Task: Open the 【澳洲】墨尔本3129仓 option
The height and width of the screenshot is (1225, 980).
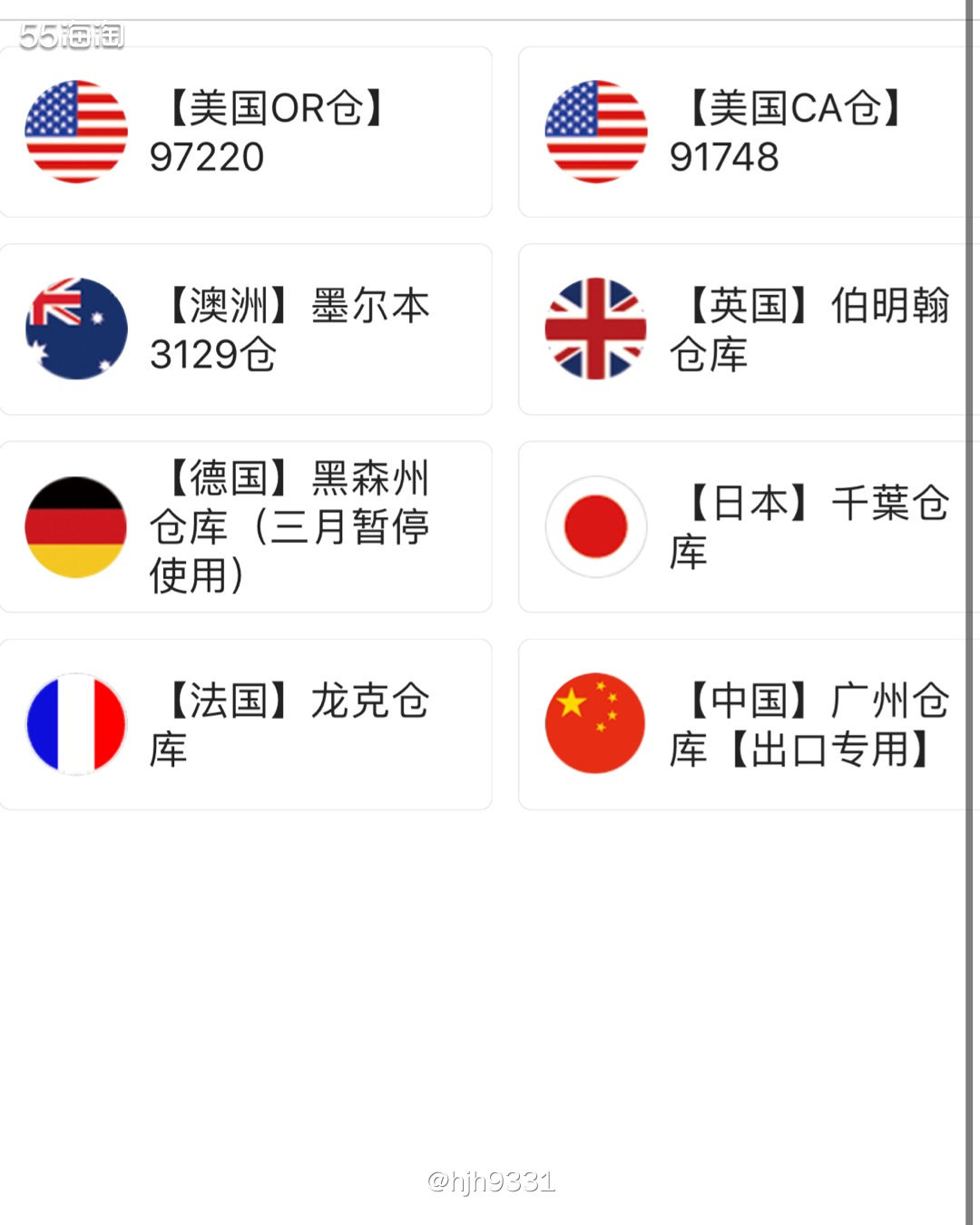Action: 245,328
